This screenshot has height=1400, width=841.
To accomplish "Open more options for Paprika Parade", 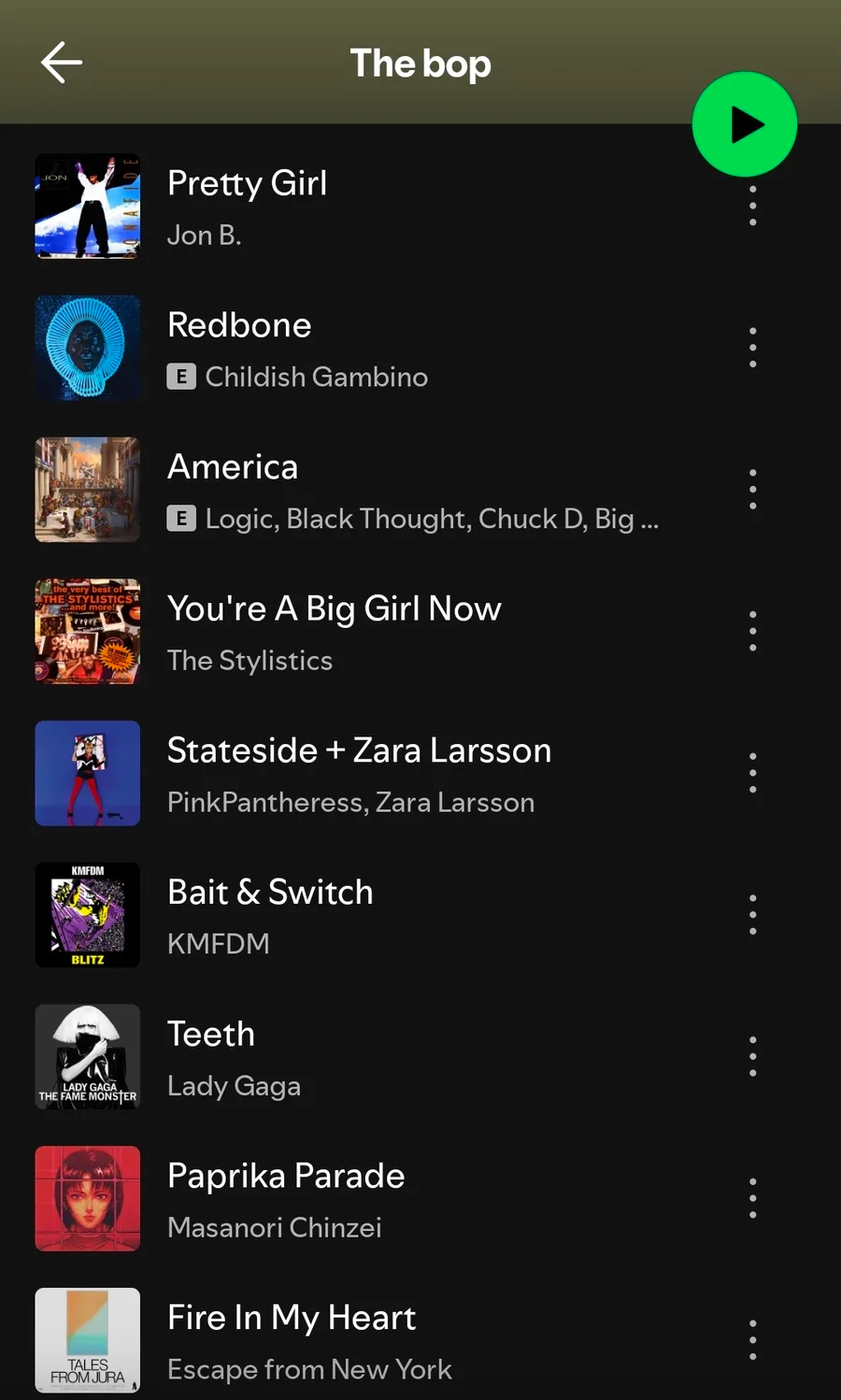I will (x=752, y=1198).
